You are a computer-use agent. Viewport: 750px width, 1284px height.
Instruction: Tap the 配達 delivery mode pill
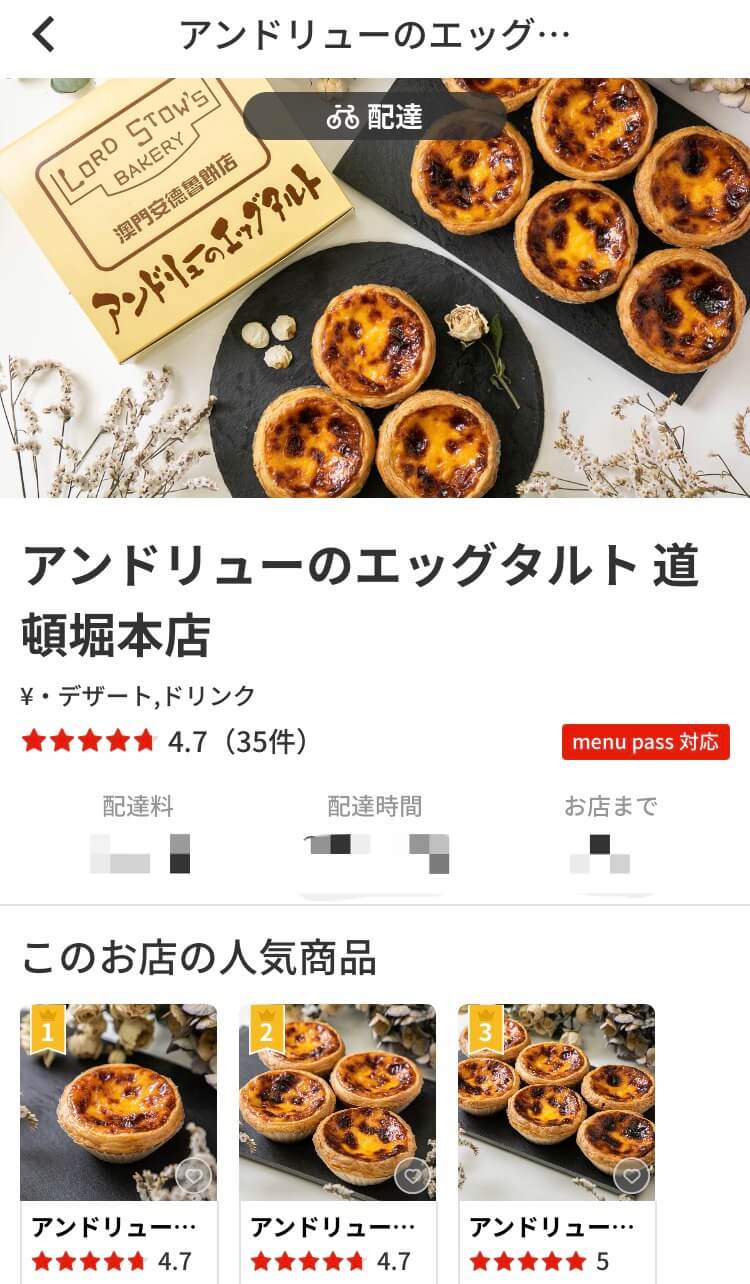pyautogui.click(x=374, y=116)
